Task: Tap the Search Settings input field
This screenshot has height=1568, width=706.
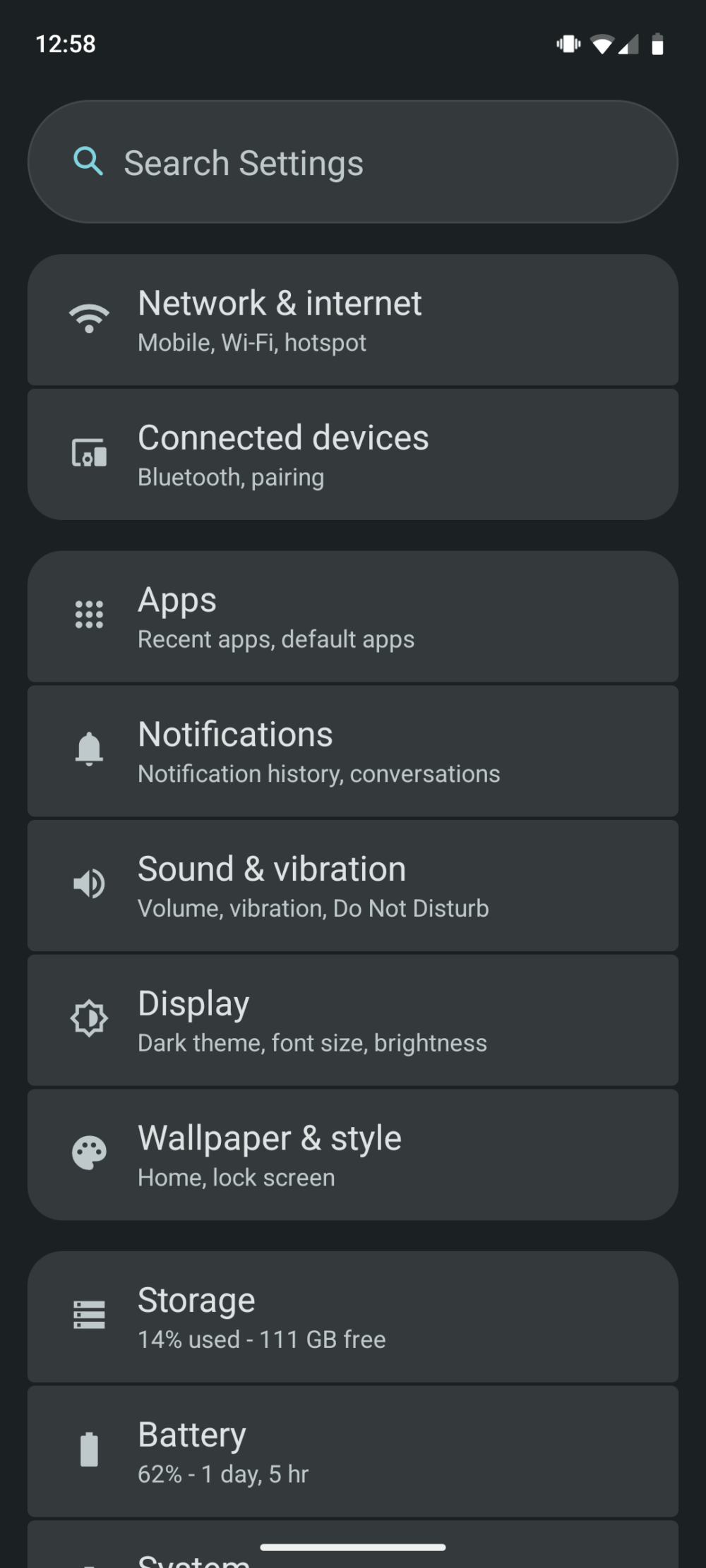Action: [x=353, y=162]
